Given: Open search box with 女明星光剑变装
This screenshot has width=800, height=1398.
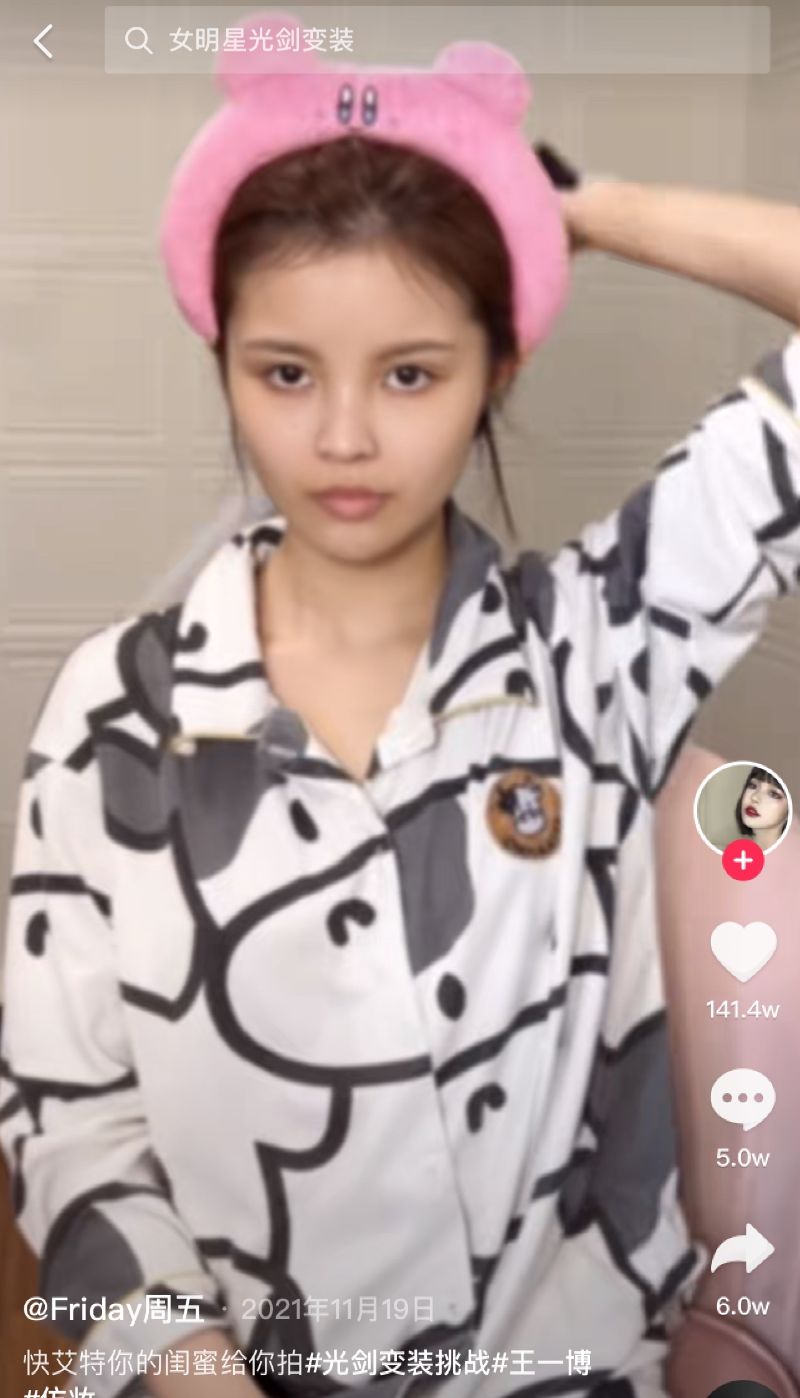Looking at the screenshot, I should tap(436, 40).
